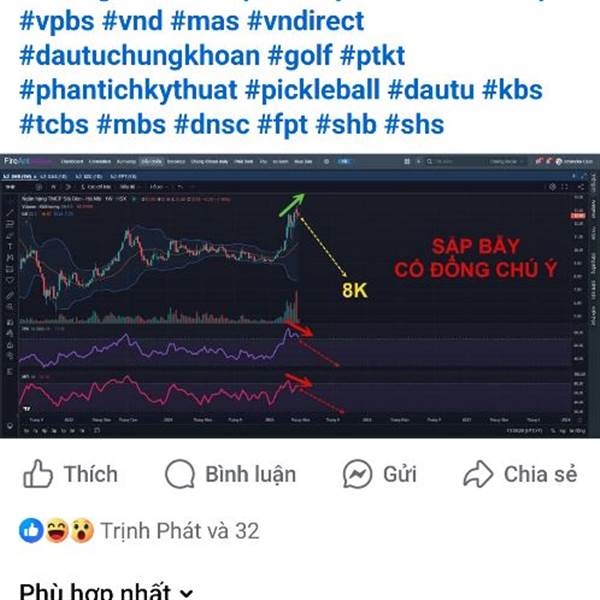Send the post via Gửi button

pyautogui.click(x=380, y=474)
